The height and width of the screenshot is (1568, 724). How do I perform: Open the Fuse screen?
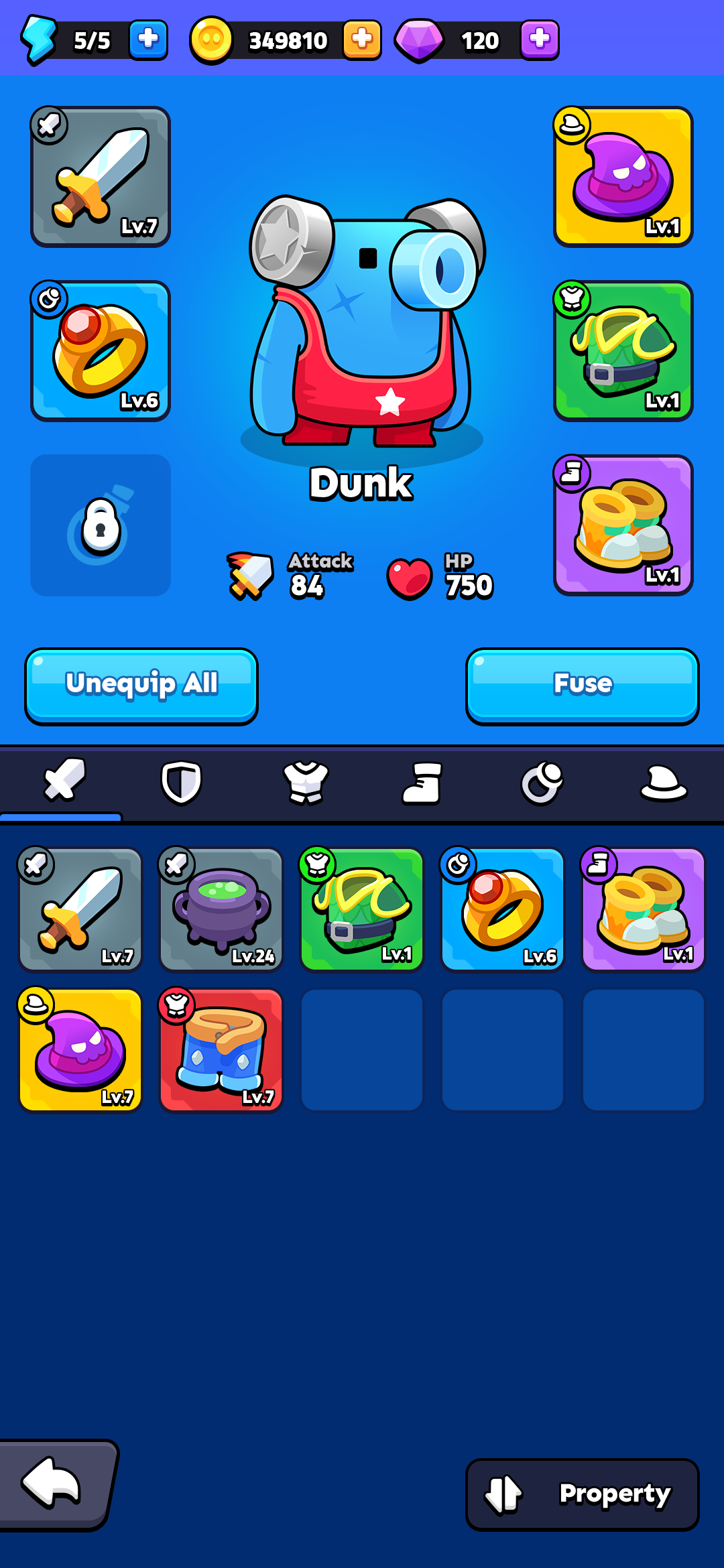(582, 685)
